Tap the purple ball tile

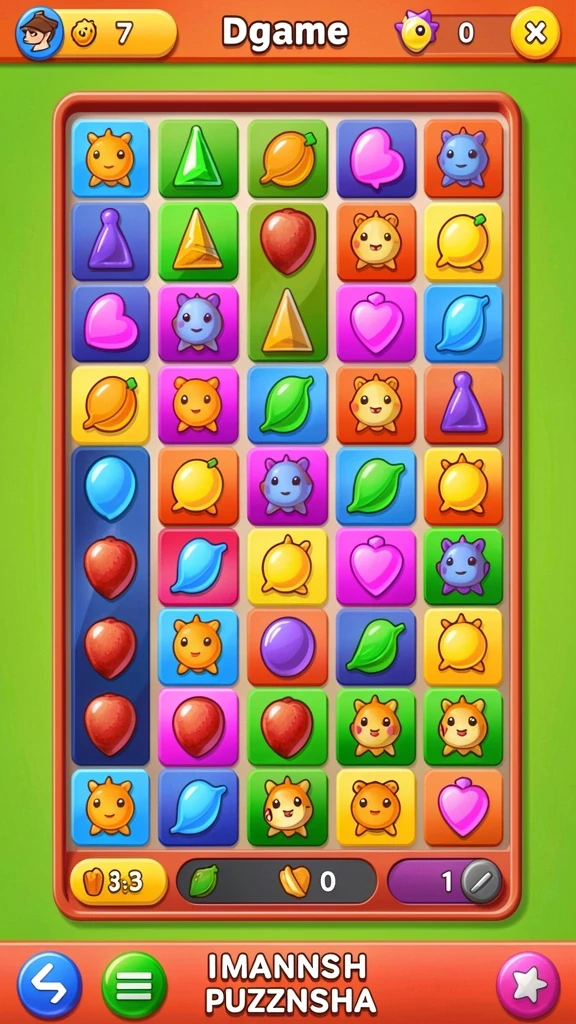click(x=287, y=647)
